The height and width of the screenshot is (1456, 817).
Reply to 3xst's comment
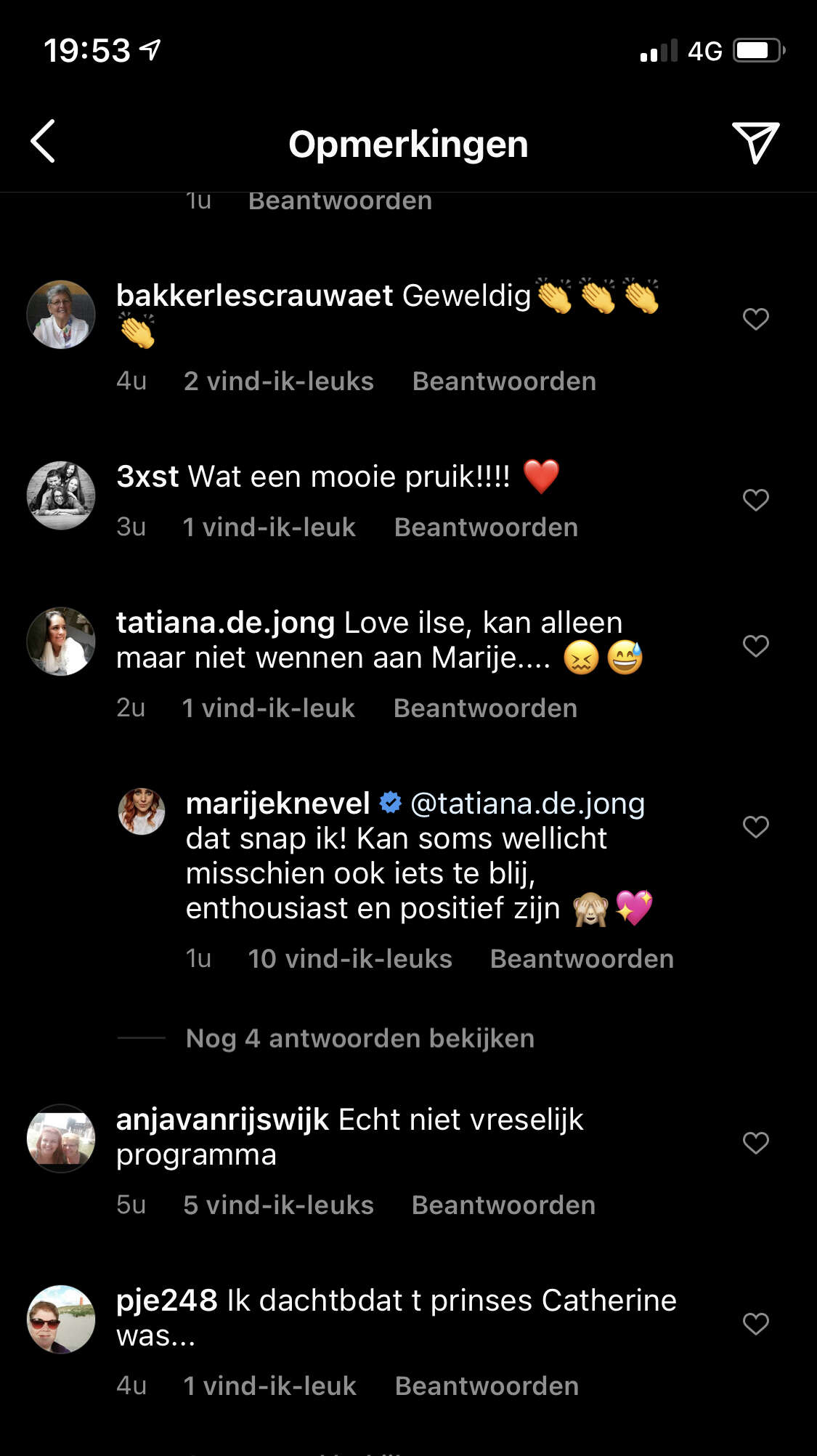pyautogui.click(x=486, y=527)
